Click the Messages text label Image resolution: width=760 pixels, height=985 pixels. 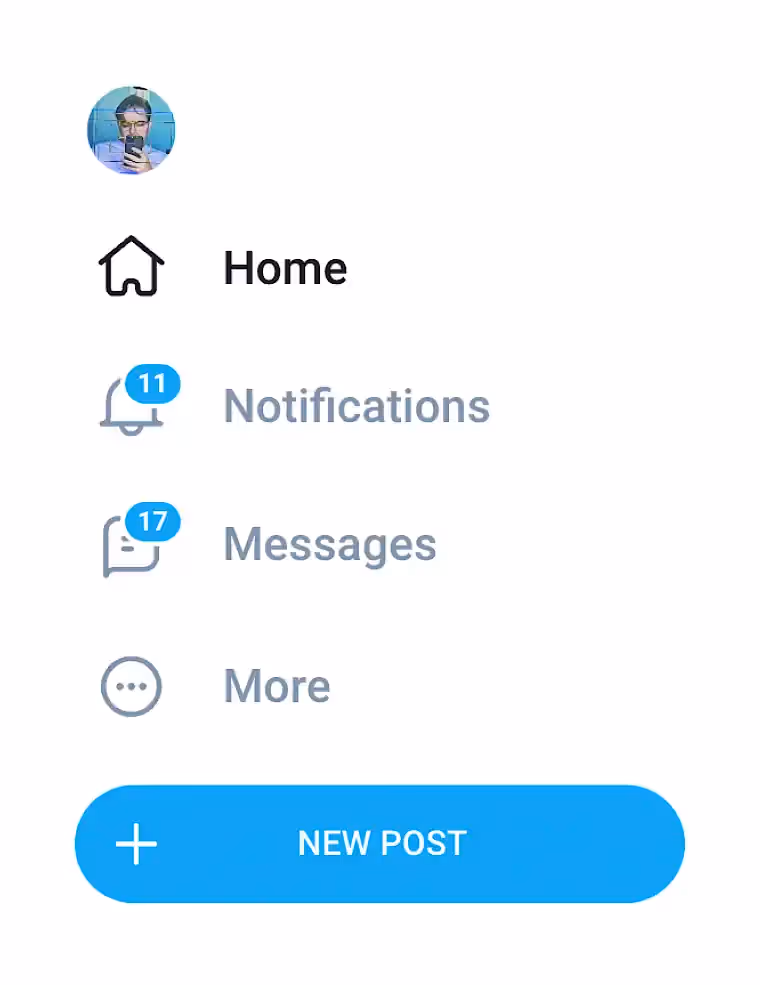point(330,544)
